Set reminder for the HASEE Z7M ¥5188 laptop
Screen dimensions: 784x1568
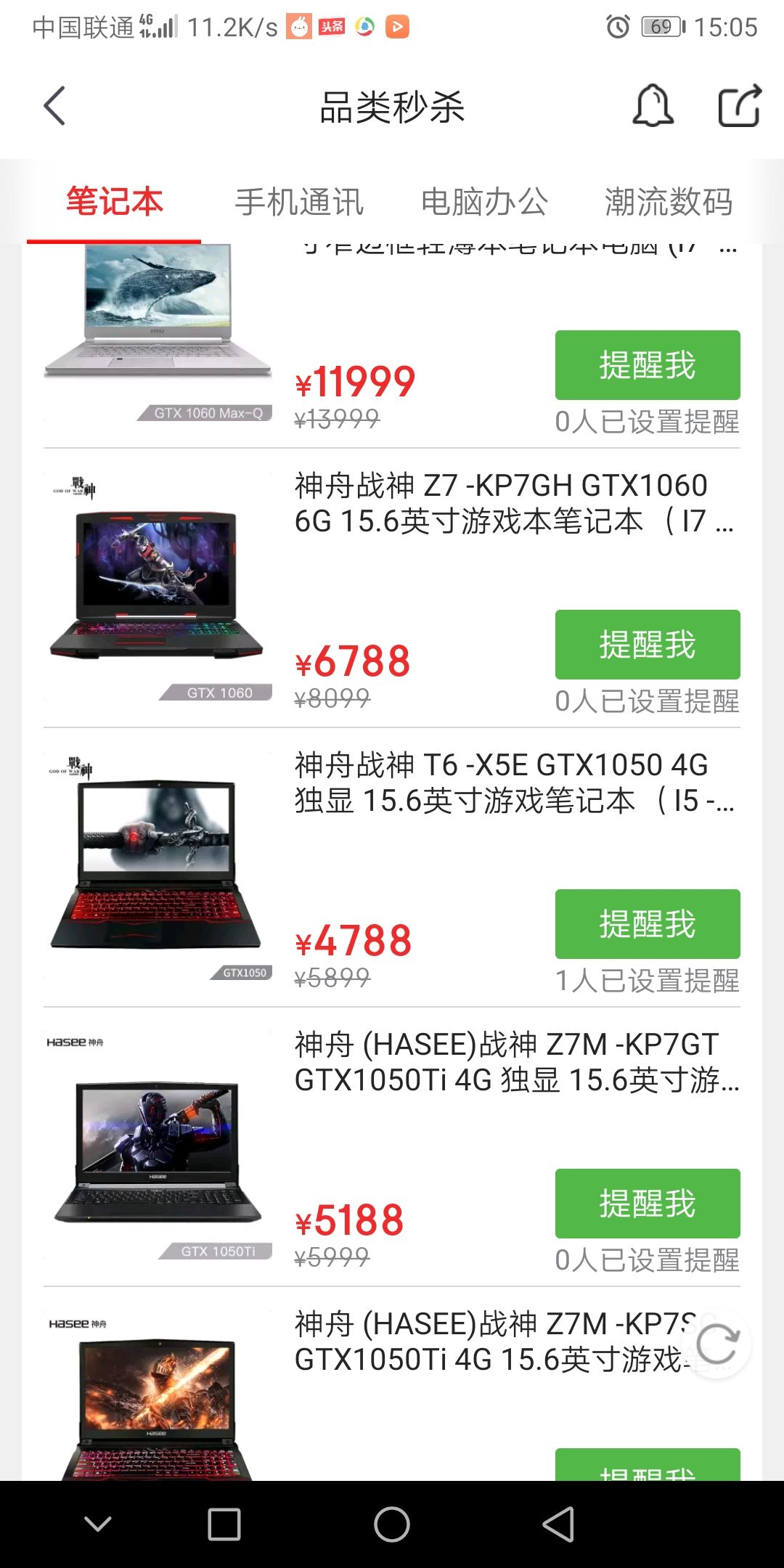coord(647,1203)
